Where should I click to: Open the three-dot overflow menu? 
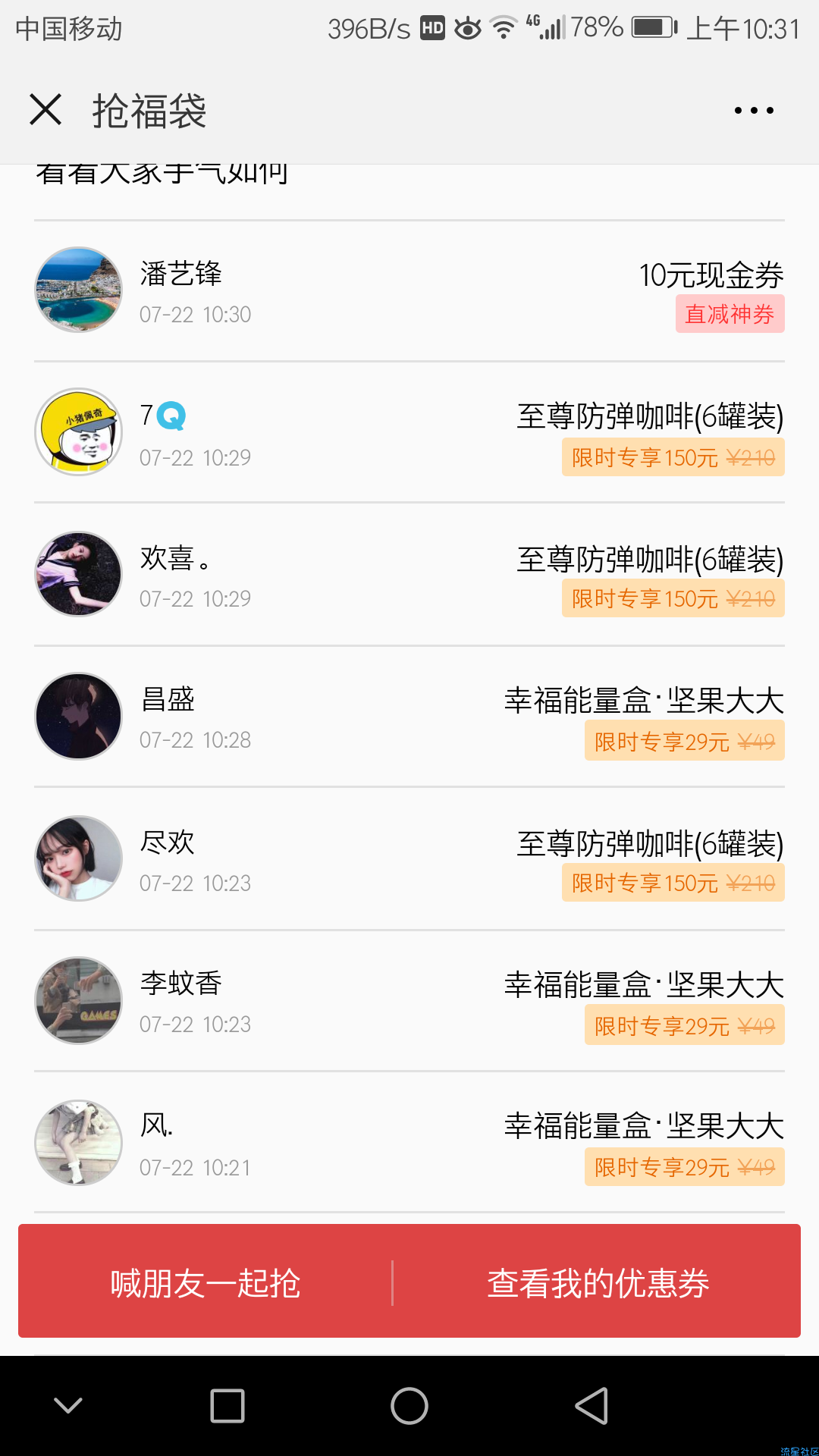click(x=754, y=111)
